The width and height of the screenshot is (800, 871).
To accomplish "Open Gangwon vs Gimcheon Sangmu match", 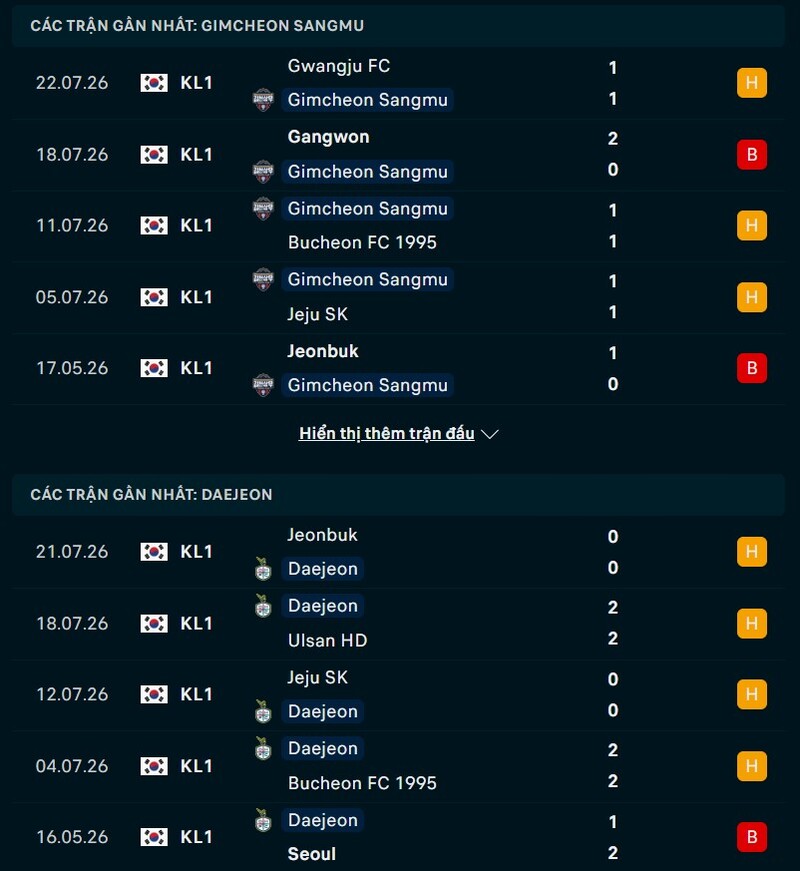I will 398,154.
